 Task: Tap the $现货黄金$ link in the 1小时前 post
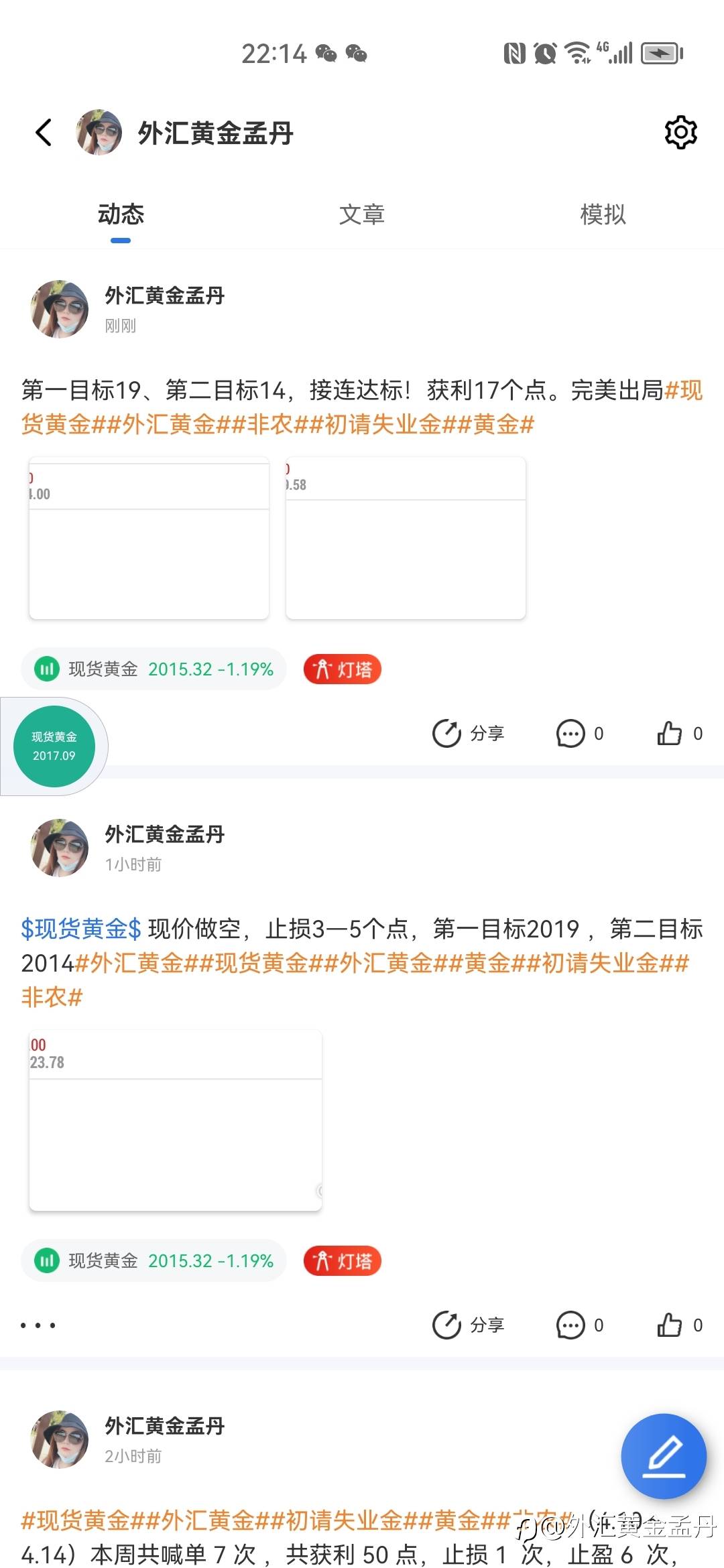point(81,929)
